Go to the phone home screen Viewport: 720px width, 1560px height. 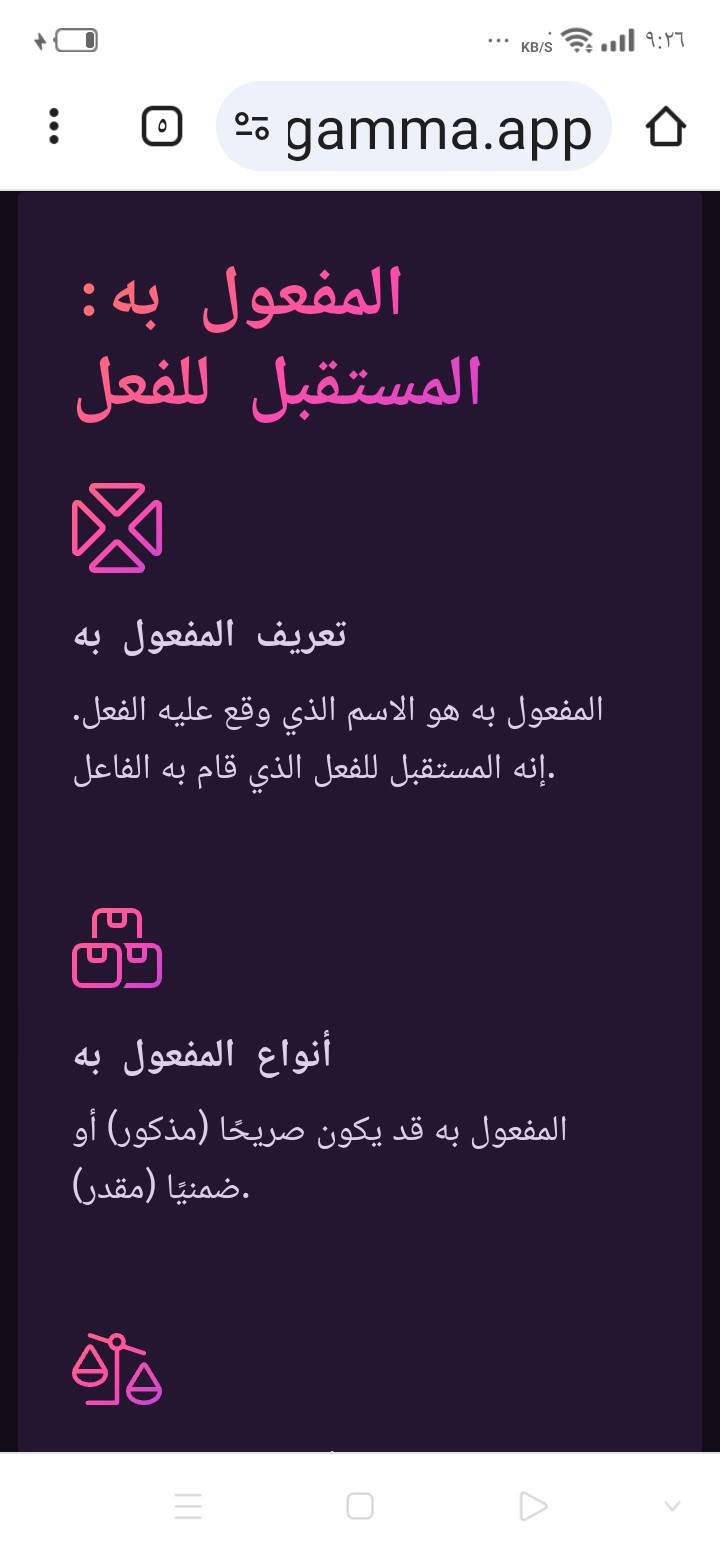pos(360,1506)
